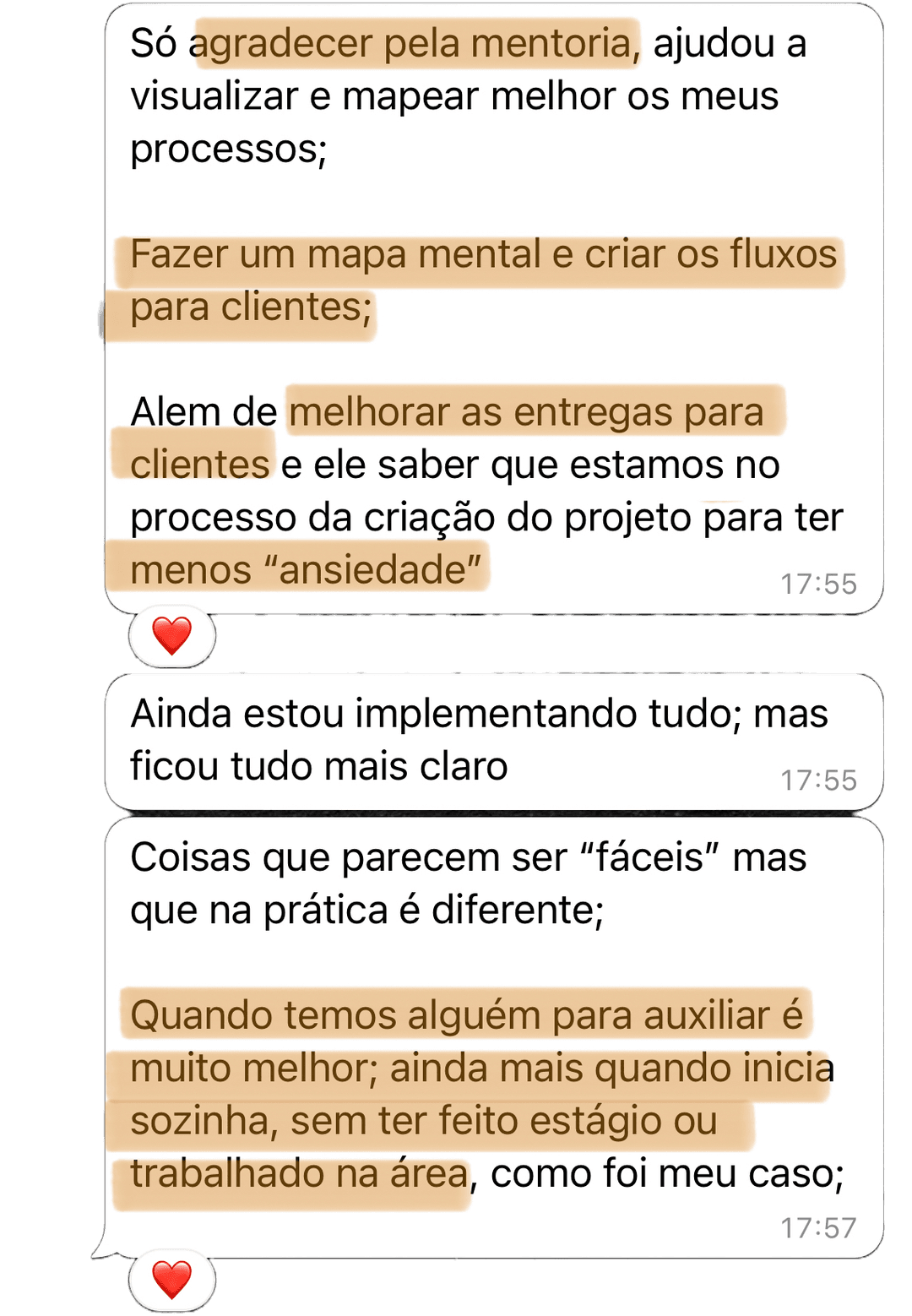The image size is (912, 1316).
Task: Select the 17:55 timestamp on the first message
Action: pyautogui.click(x=819, y=581)
